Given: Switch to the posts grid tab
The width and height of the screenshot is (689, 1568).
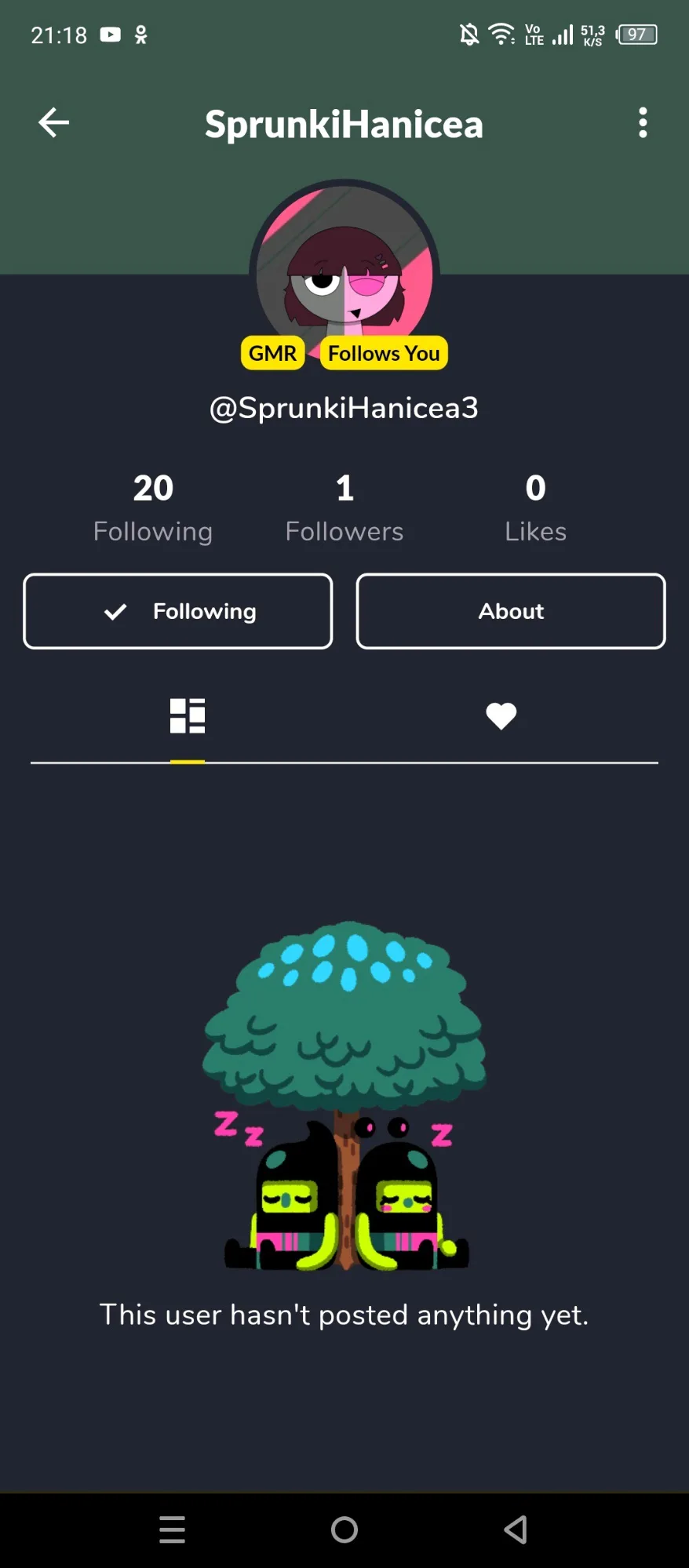Looking at the screenshot, I should coord(188,715).
